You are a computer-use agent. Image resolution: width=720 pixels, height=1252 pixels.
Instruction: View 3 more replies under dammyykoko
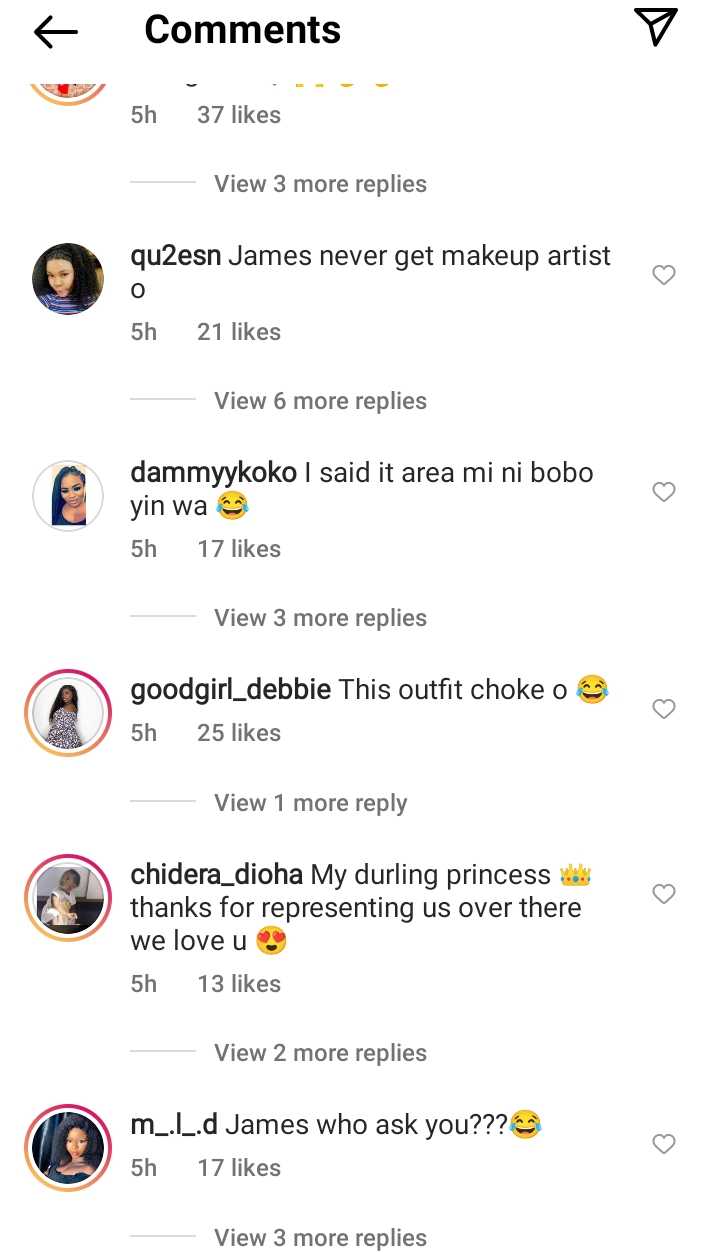click(x=320, y=618)
